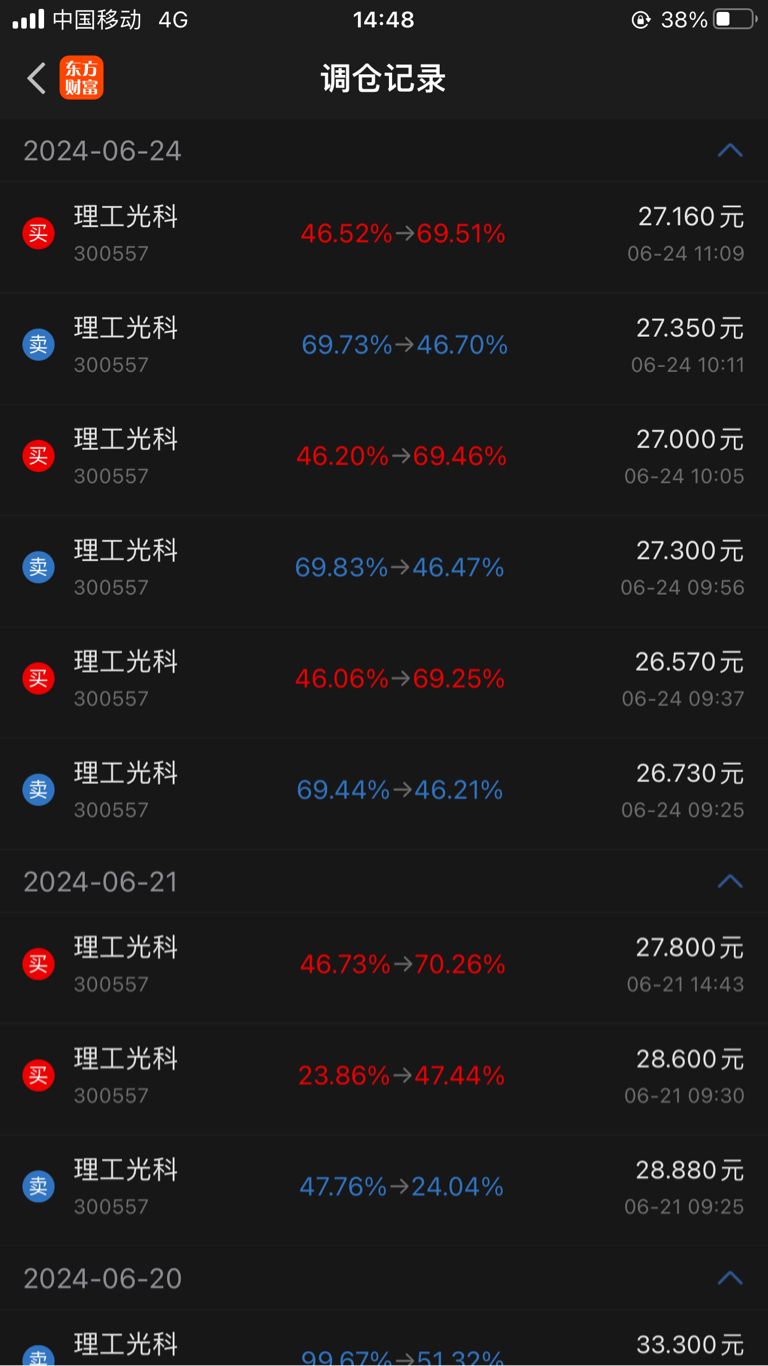Collapse the 2024-06-20 date group
Image resolution: width=768 pixels, height=1366 pixels.
click(730, 1278)
